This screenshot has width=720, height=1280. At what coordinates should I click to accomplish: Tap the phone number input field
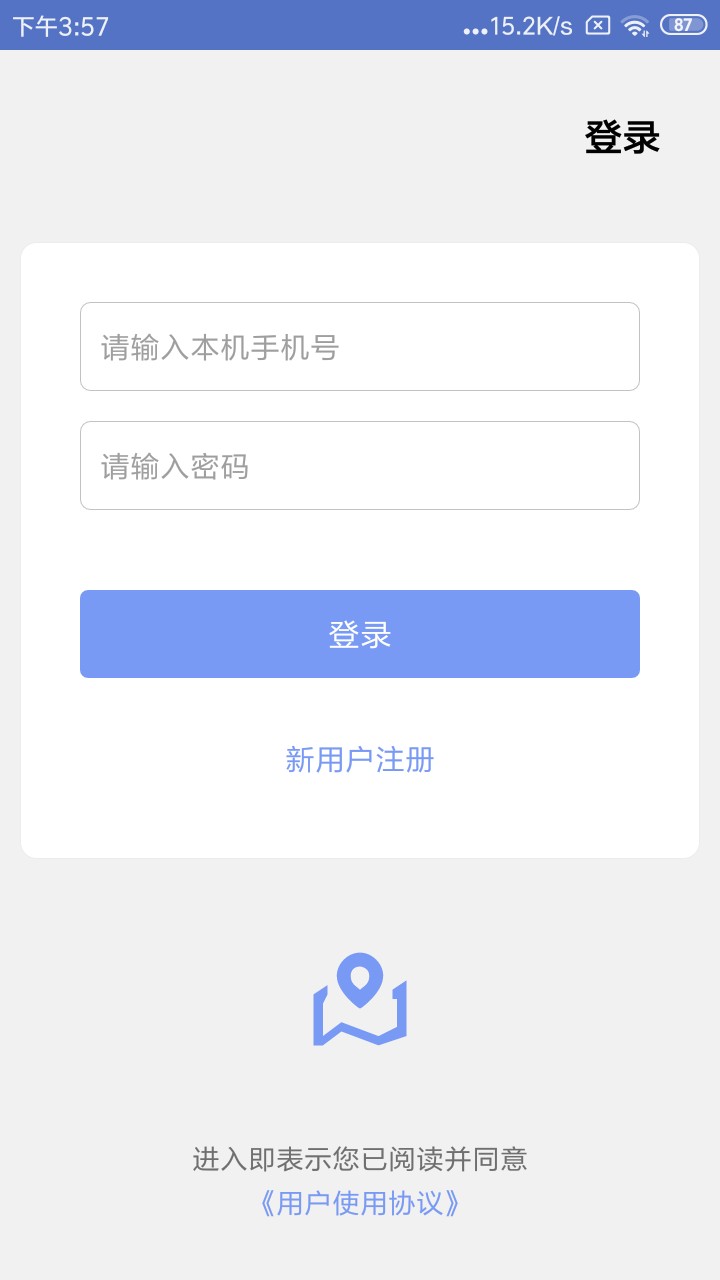tap(360, 346)
